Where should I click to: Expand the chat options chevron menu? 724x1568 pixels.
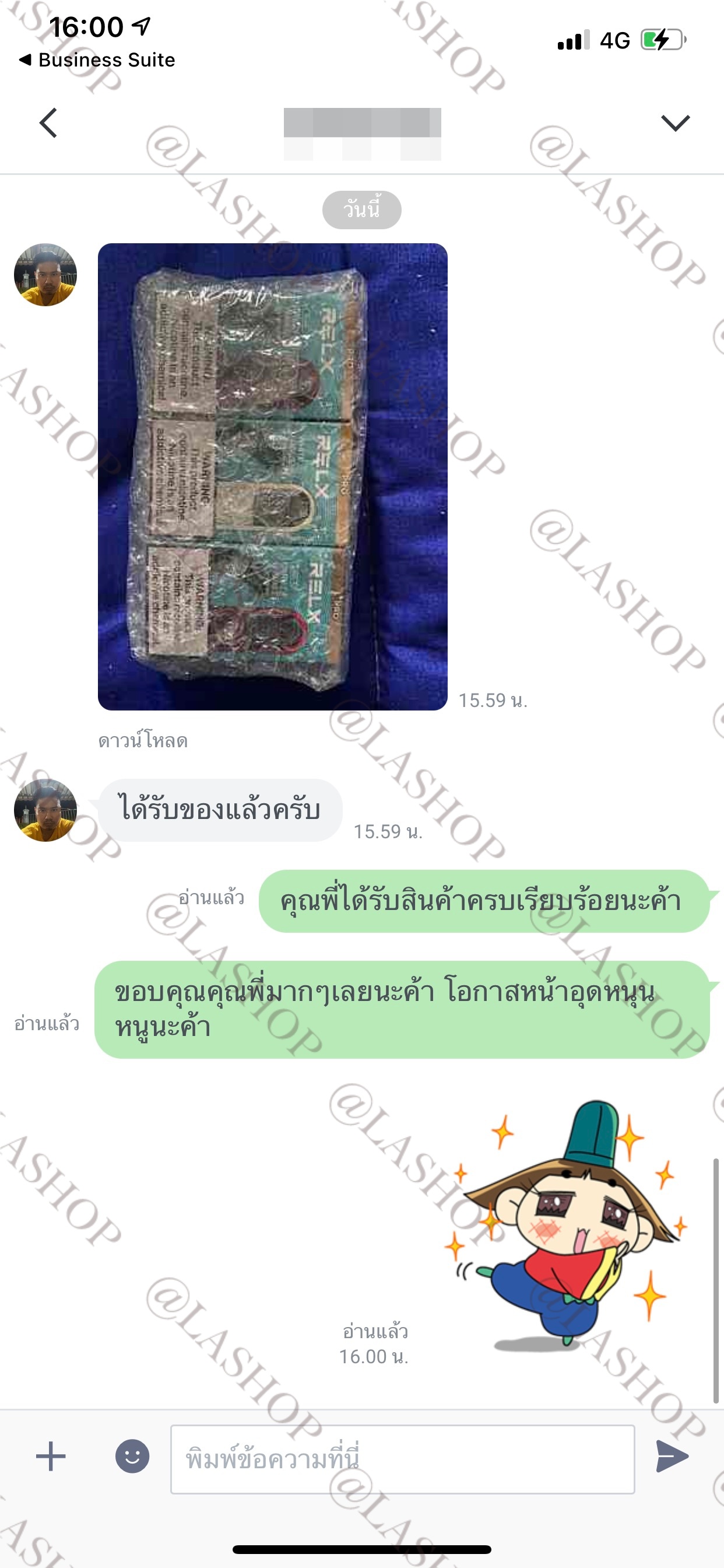pos(674,123)
